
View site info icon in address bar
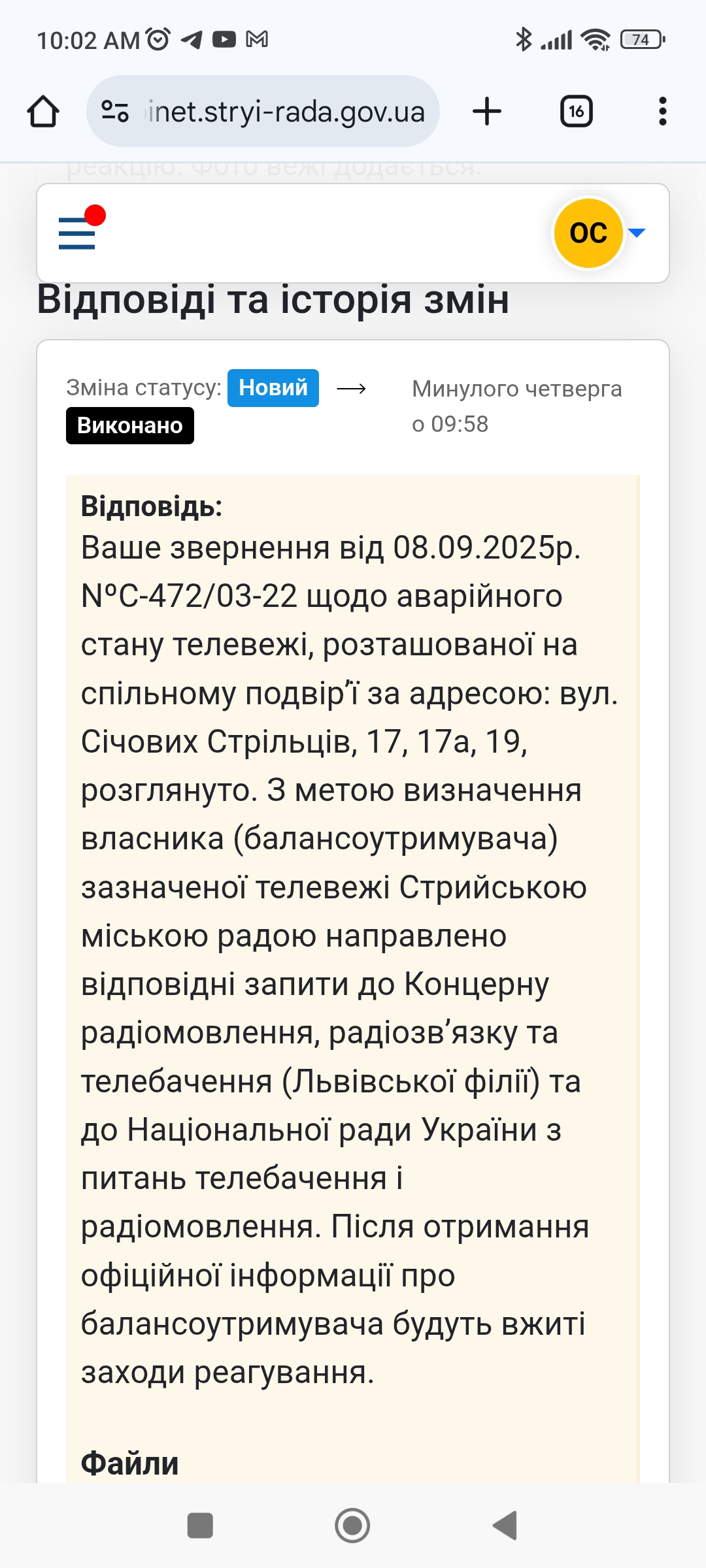pyautogui.click(x=115, y=112)
